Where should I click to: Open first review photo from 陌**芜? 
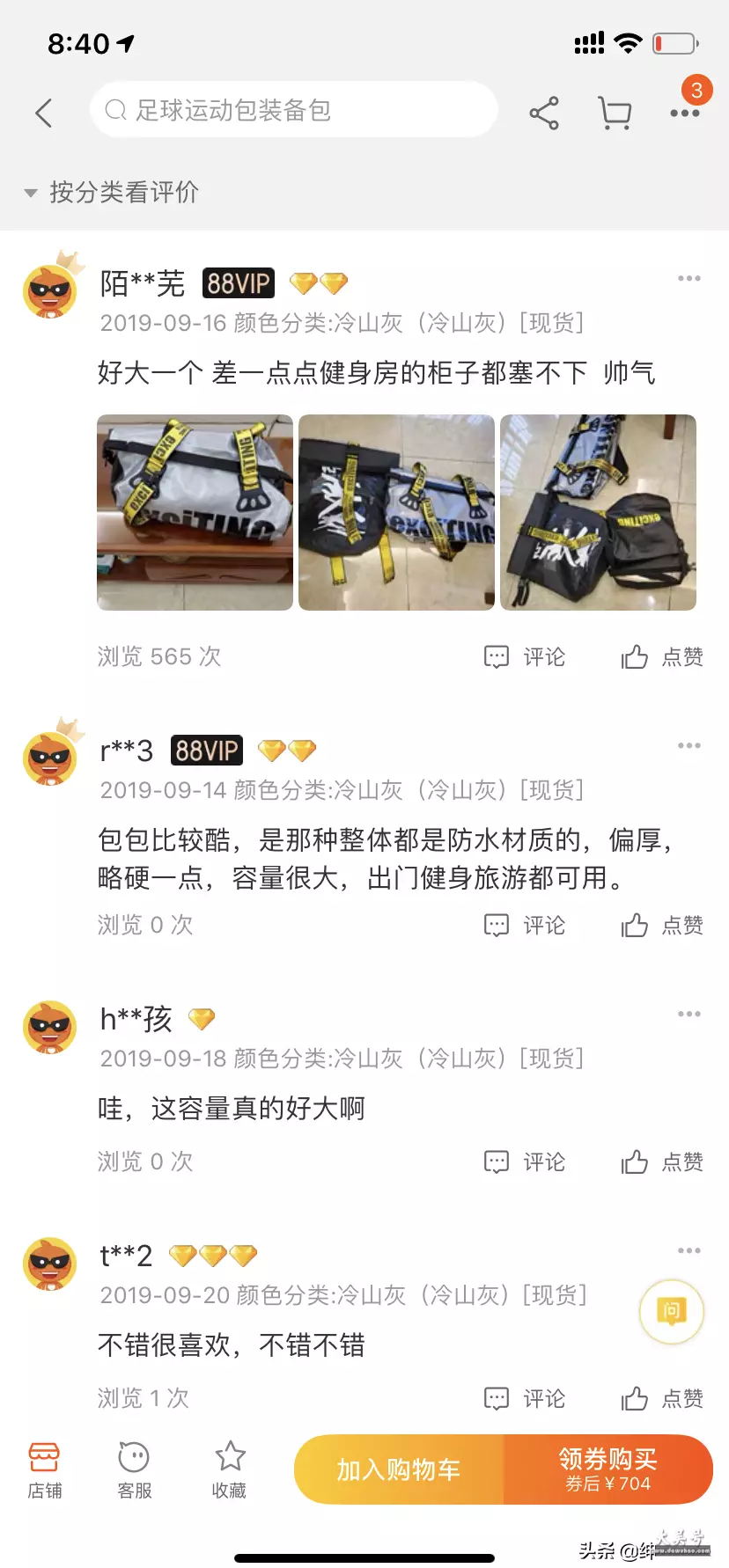pos(195,512)
